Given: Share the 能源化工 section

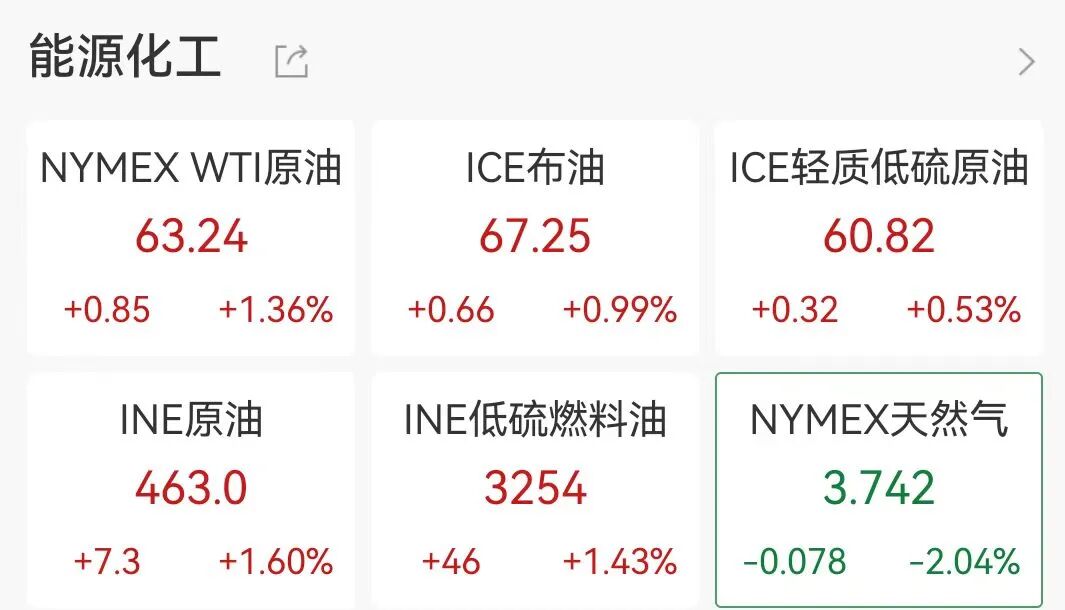Looking at the screenshot, I should pyautogui.click(x=292, y=62).
